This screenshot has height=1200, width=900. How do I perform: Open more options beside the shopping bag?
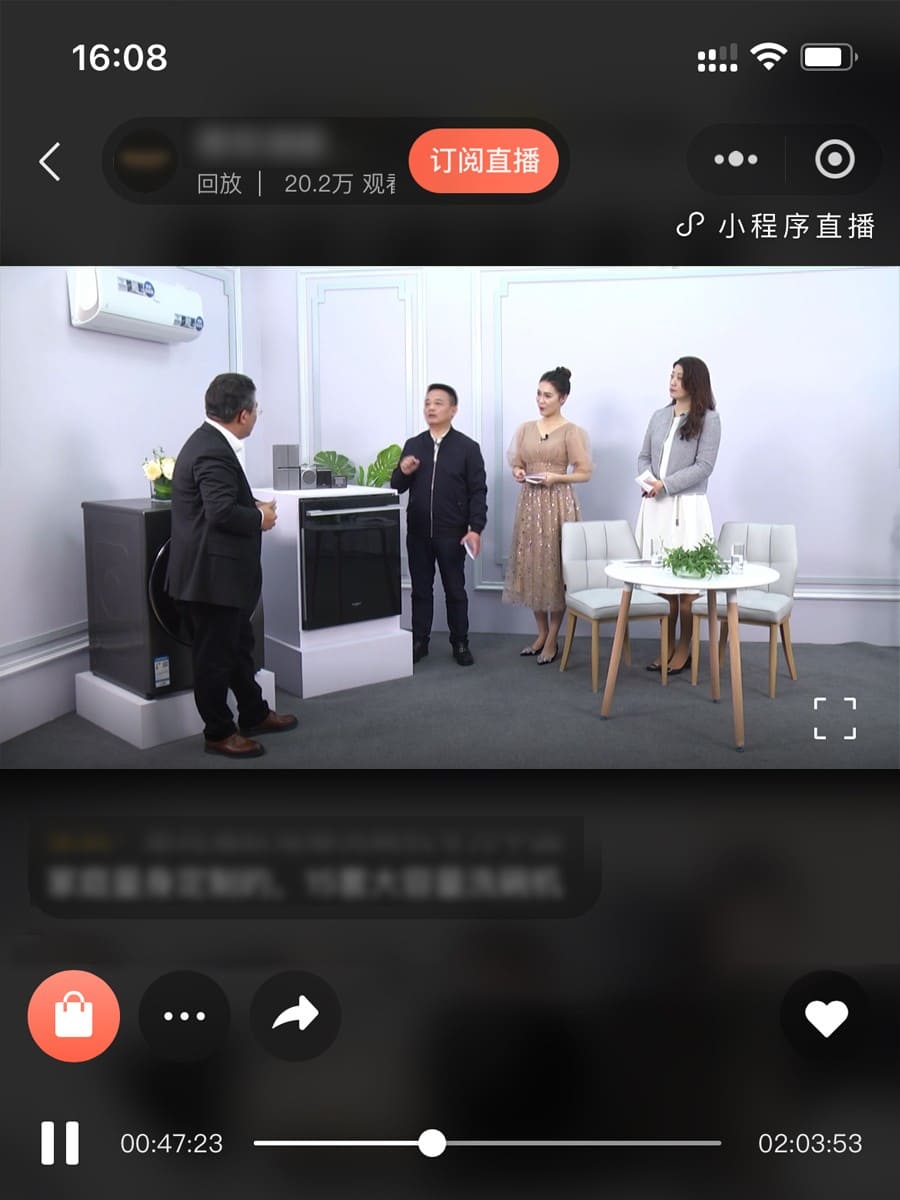[184, 1016]
